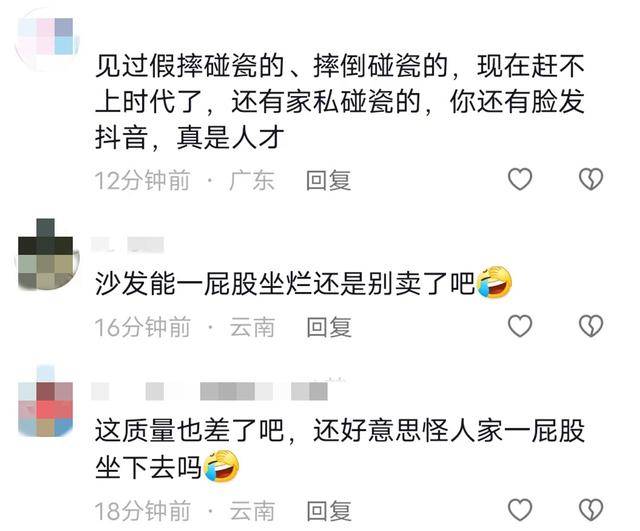Reply to the 12分钟前 广东 comment
640x531 pixels.
(x=328, y=180)
